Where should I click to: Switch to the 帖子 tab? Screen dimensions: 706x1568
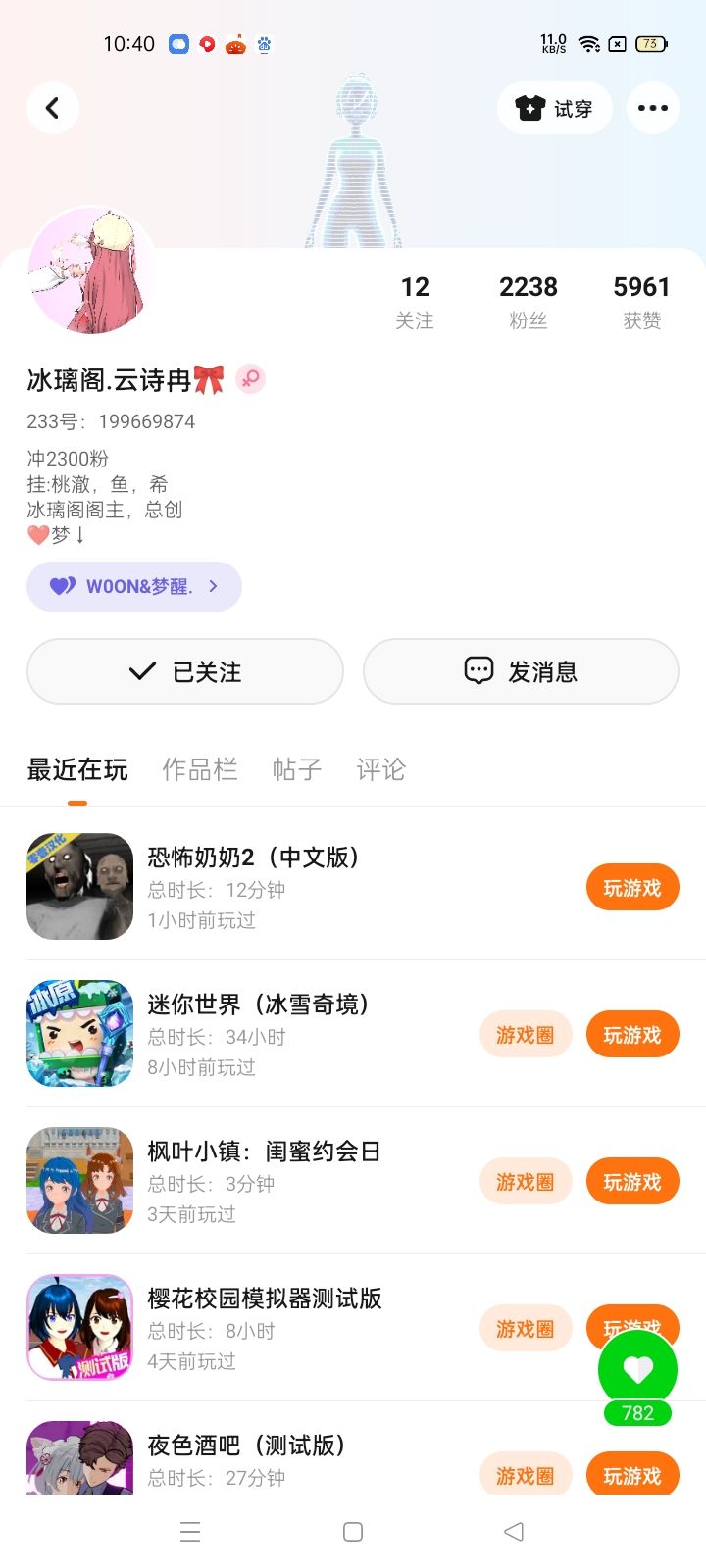(297, 769)
